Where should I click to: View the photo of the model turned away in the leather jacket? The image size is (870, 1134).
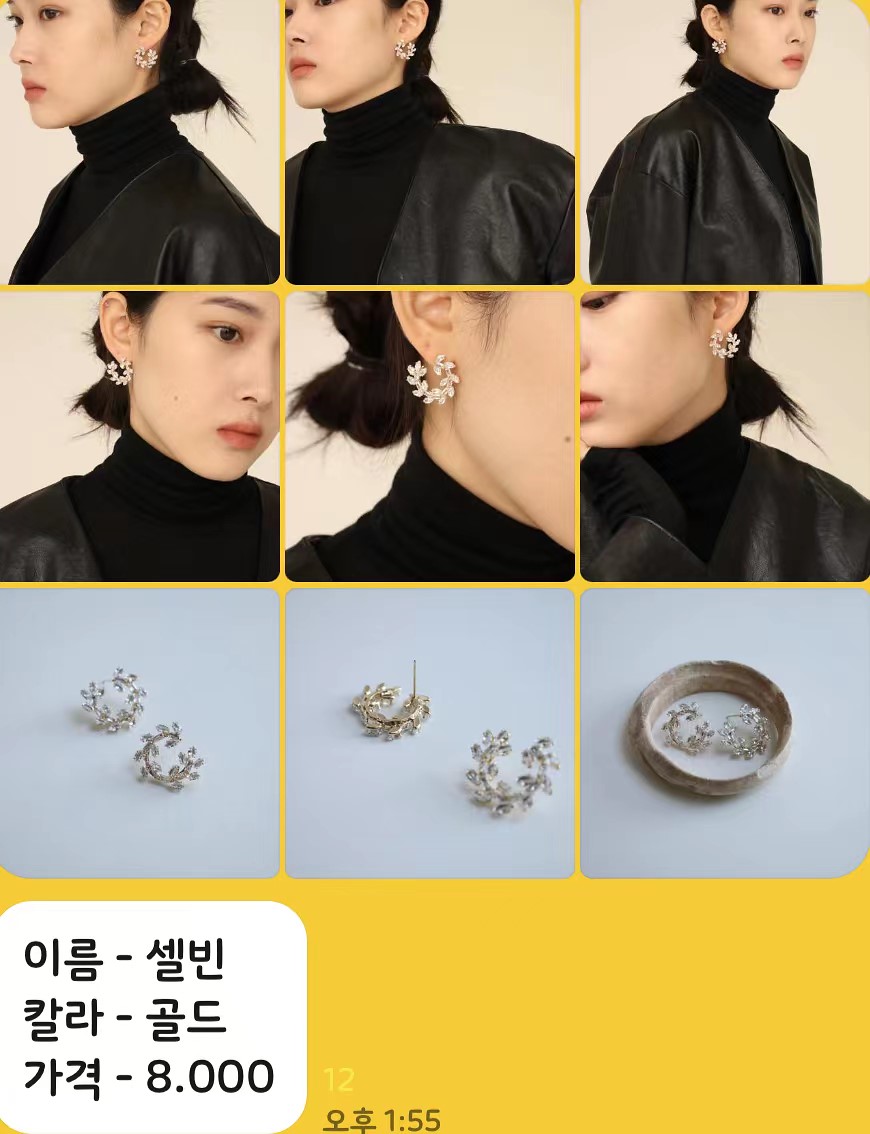(724, 142)
